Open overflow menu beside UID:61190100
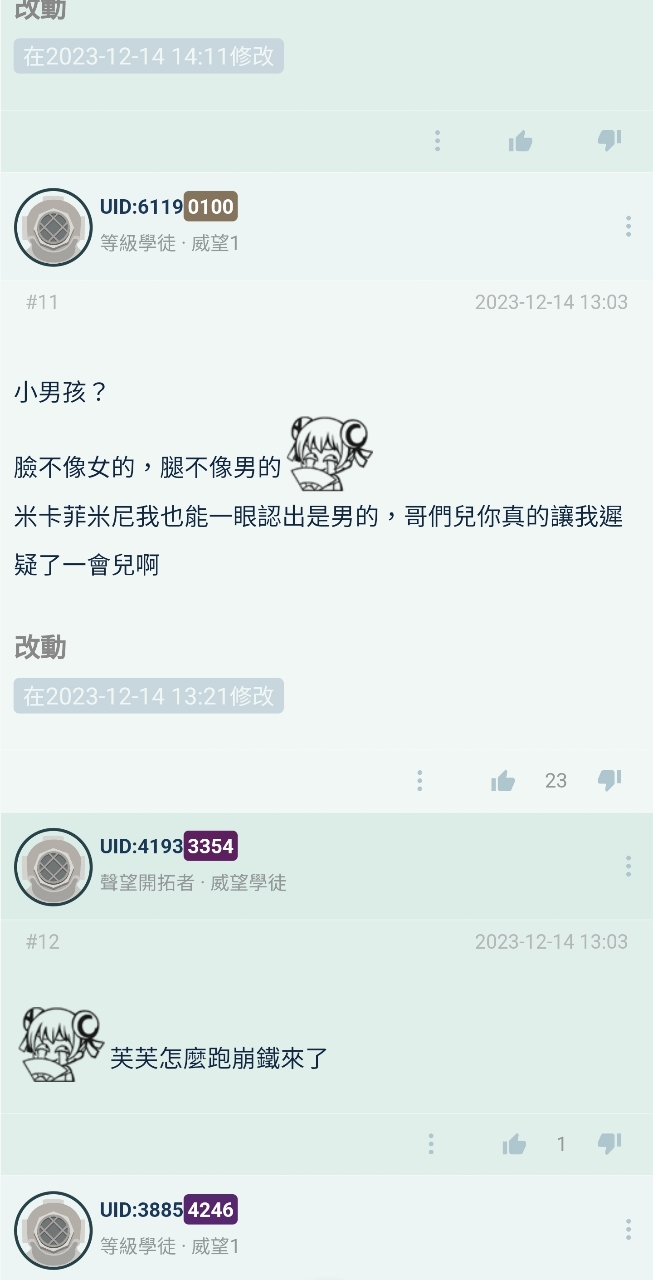 (628, 226)
